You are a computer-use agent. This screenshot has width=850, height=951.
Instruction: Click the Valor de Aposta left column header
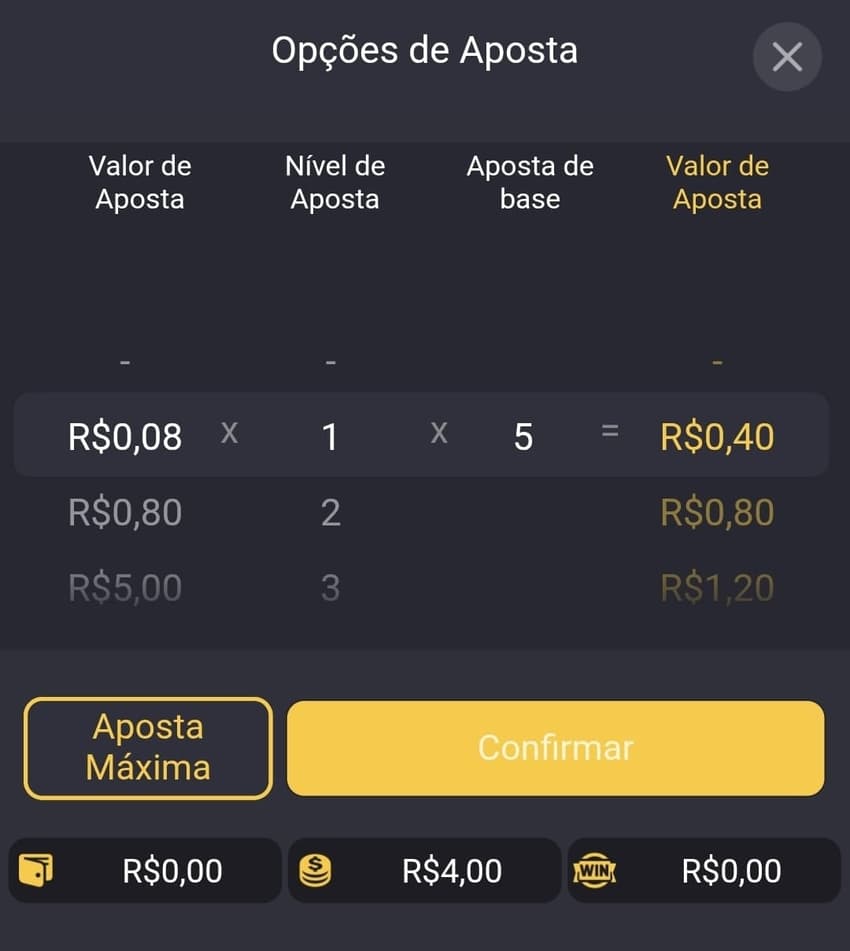pos(139,183)
